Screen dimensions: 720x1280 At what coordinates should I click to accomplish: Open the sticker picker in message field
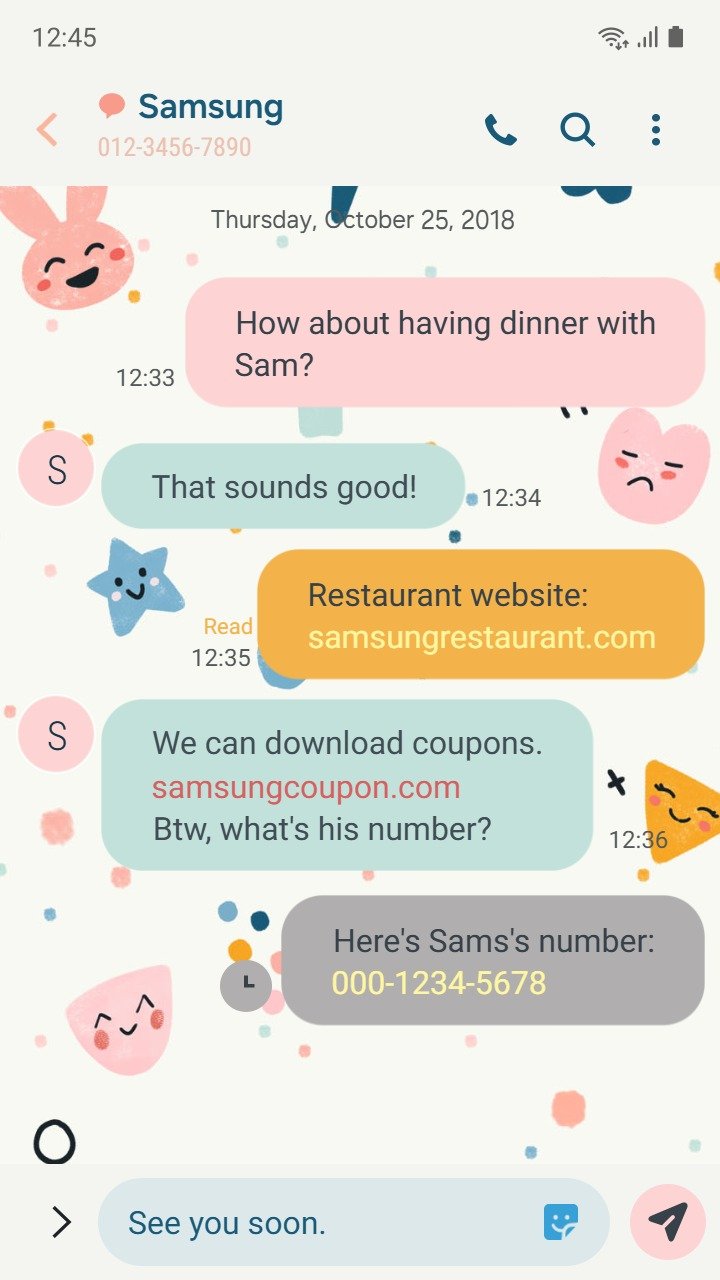[561, 1221]
